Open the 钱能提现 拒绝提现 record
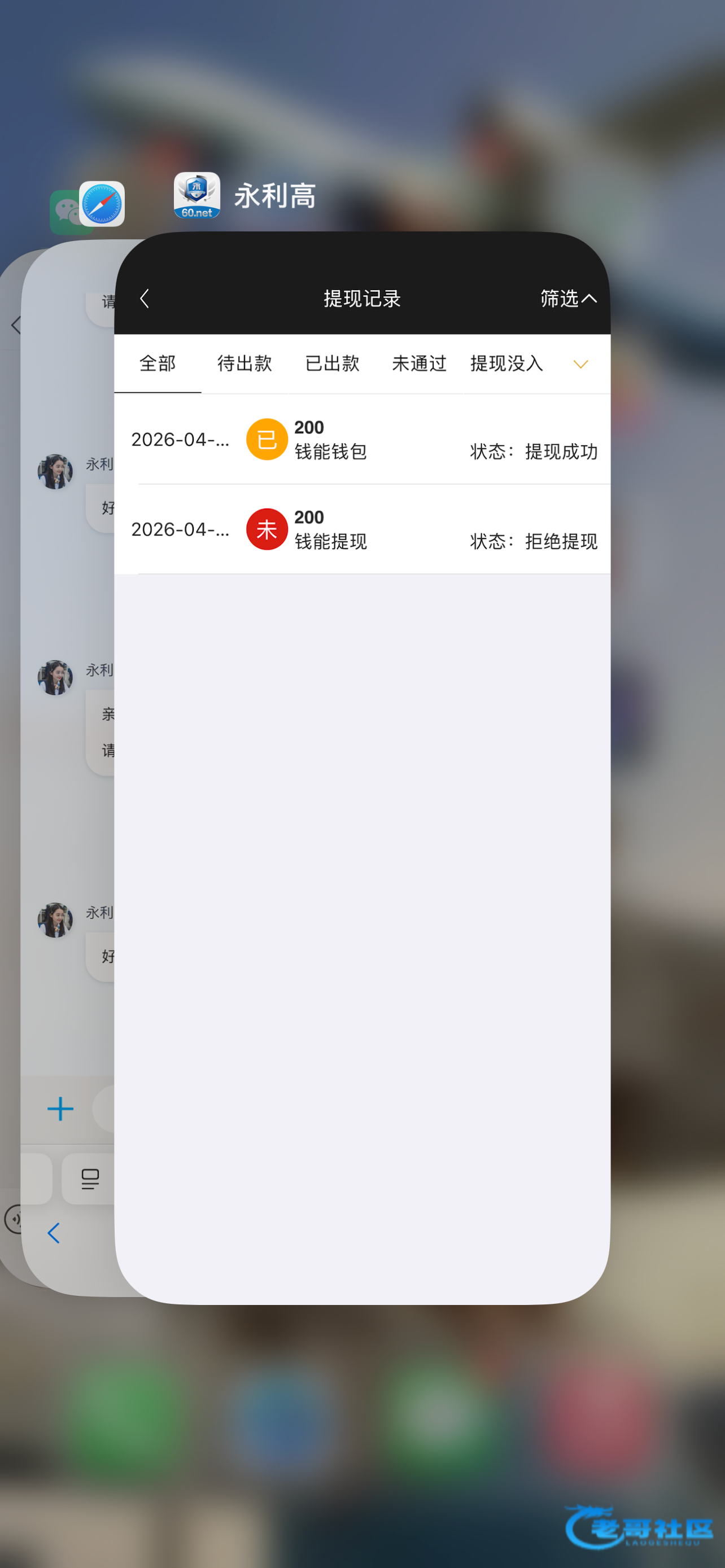 click(x=363, y=529)
